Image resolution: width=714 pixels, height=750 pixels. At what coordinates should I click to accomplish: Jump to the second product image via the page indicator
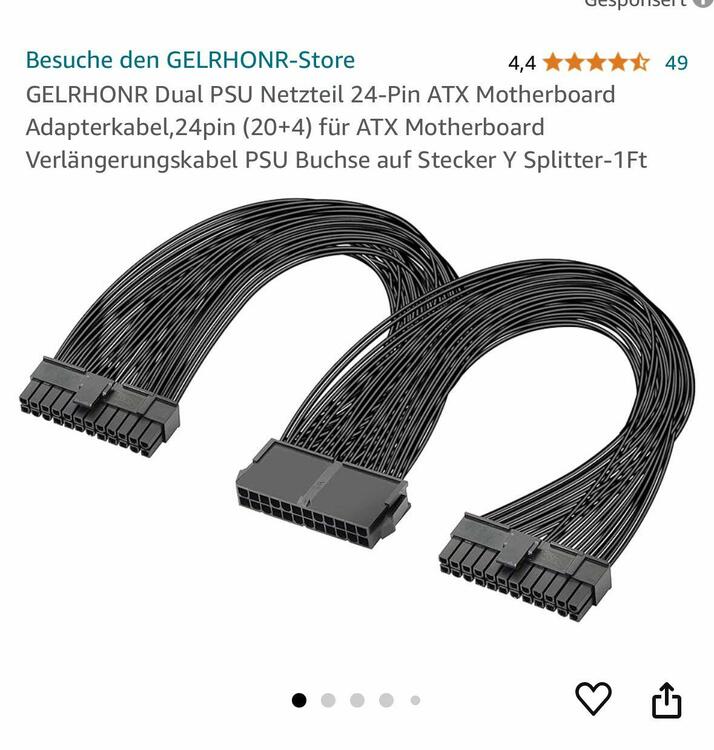(328, 700)
